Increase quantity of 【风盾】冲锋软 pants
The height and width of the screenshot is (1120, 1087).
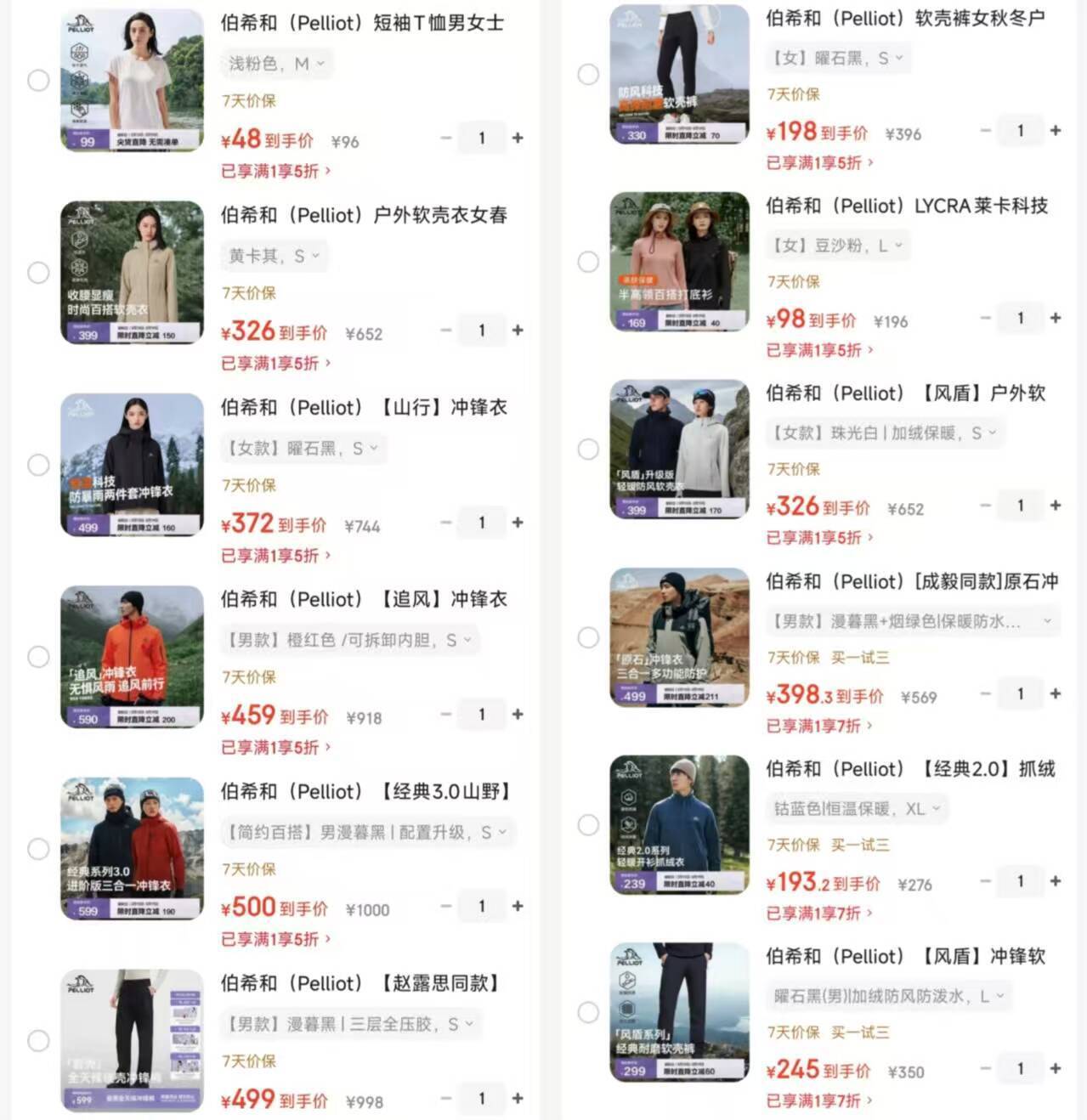(x=1056, y=1069)
